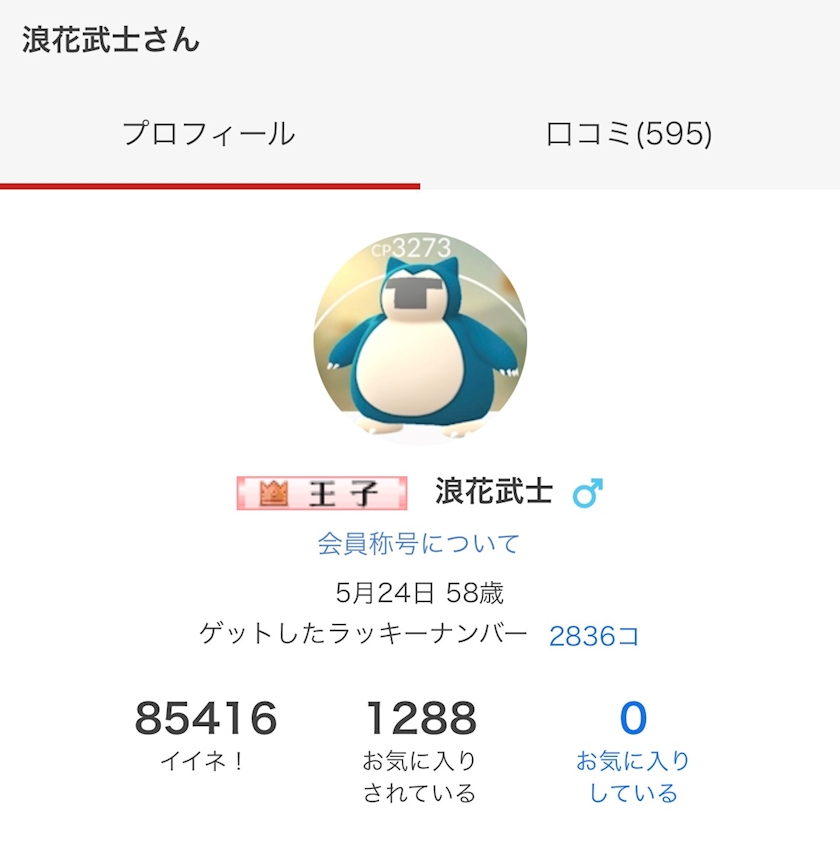Select the プロフィール tab
This screenshot has width=840, height=844.
(x=210, y=134)
